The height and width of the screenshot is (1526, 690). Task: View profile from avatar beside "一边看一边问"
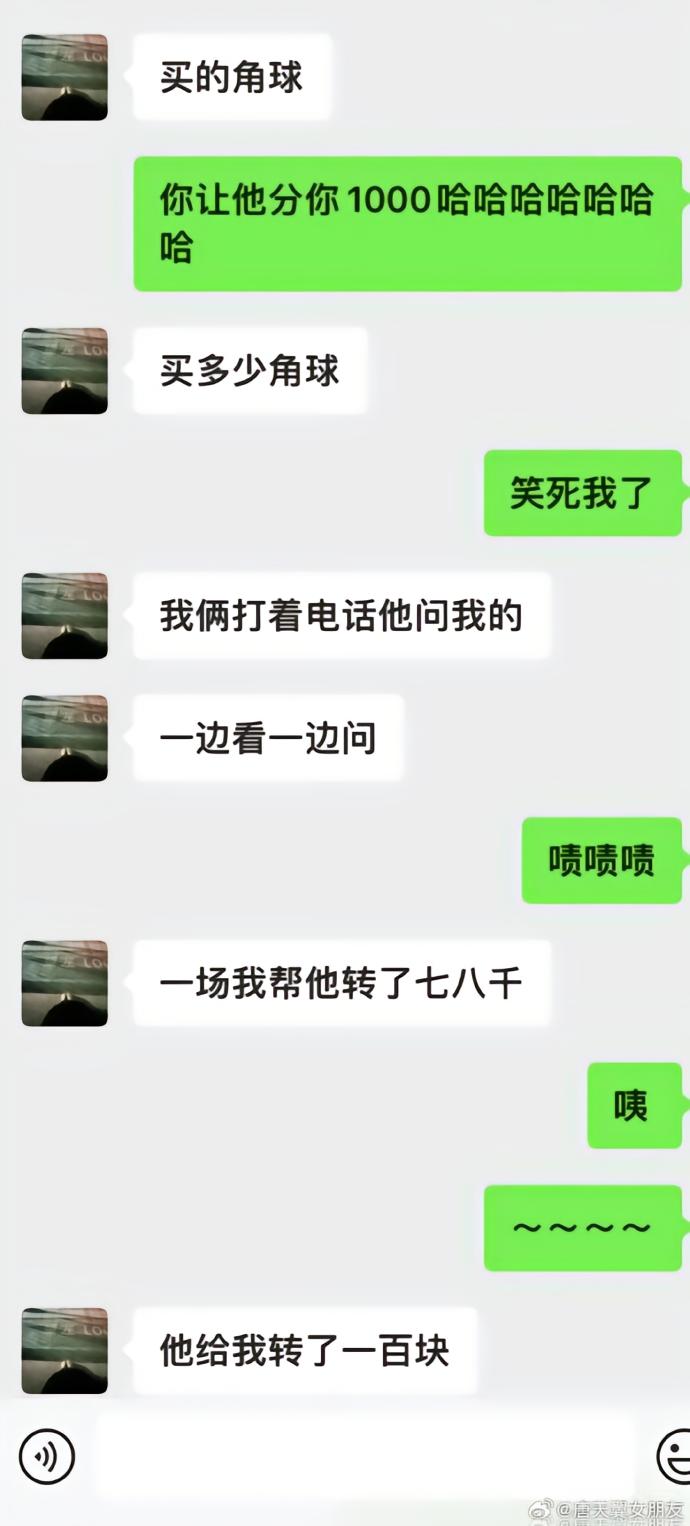point(65,738)
